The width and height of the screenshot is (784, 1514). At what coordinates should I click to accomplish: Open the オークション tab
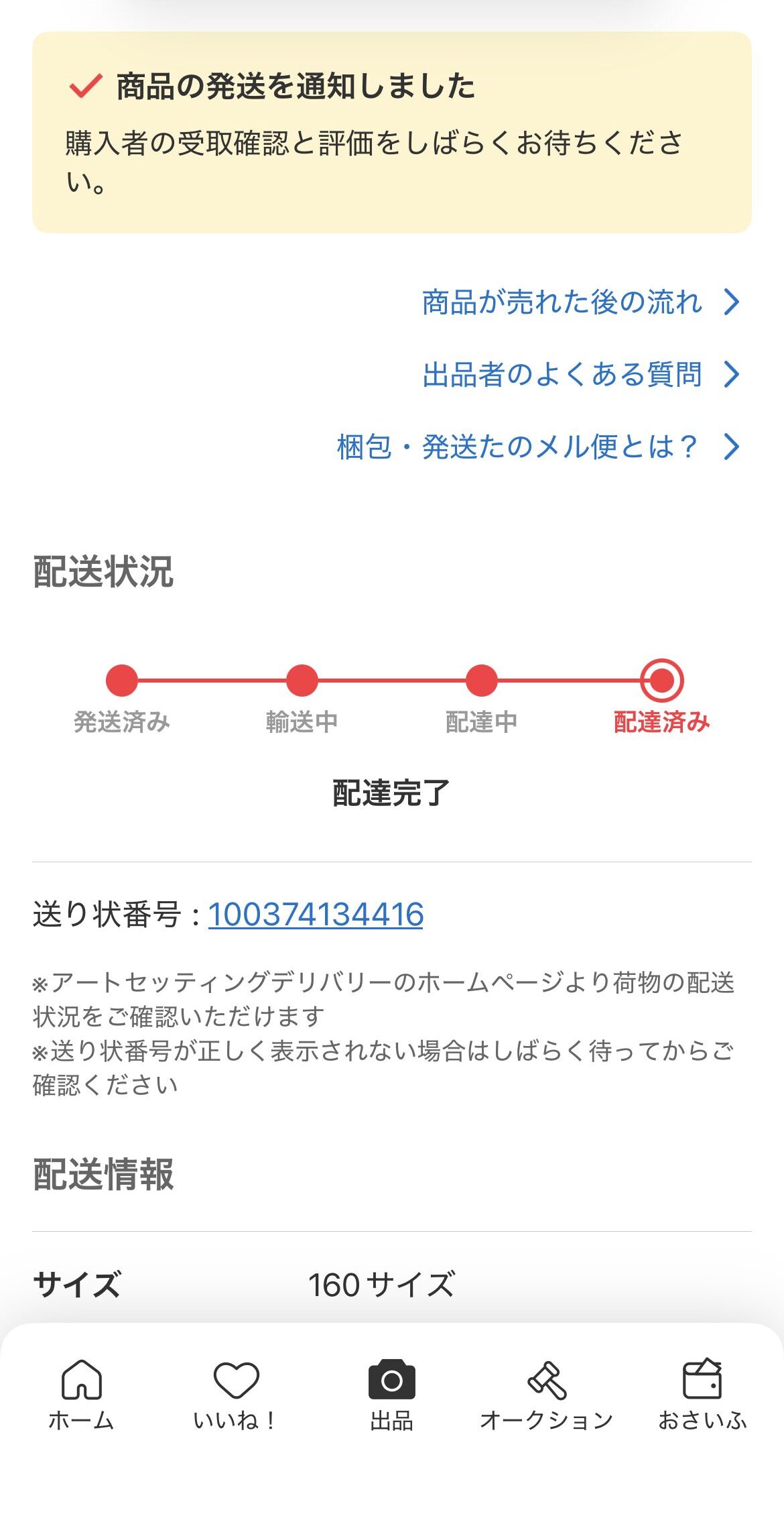click(x=546, y=1395)
